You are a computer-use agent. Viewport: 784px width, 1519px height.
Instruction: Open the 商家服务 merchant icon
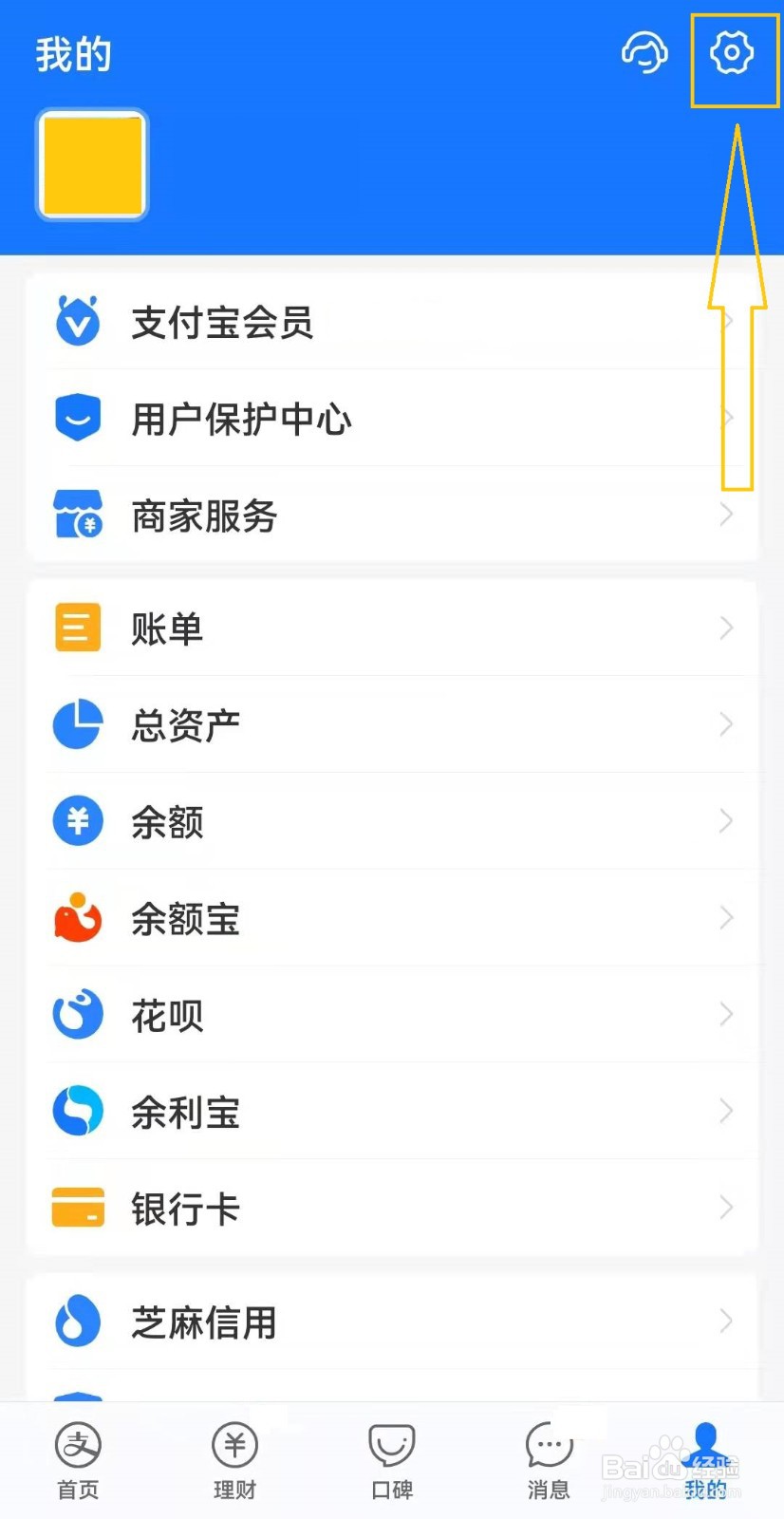coord(77,516)
